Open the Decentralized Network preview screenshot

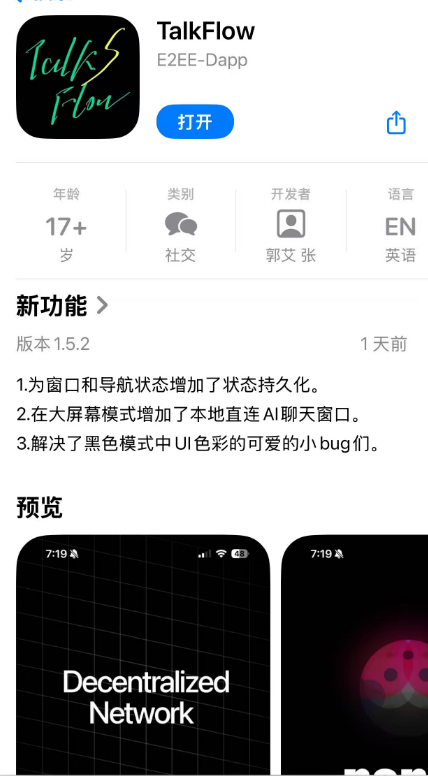click(x=143, y=654)
